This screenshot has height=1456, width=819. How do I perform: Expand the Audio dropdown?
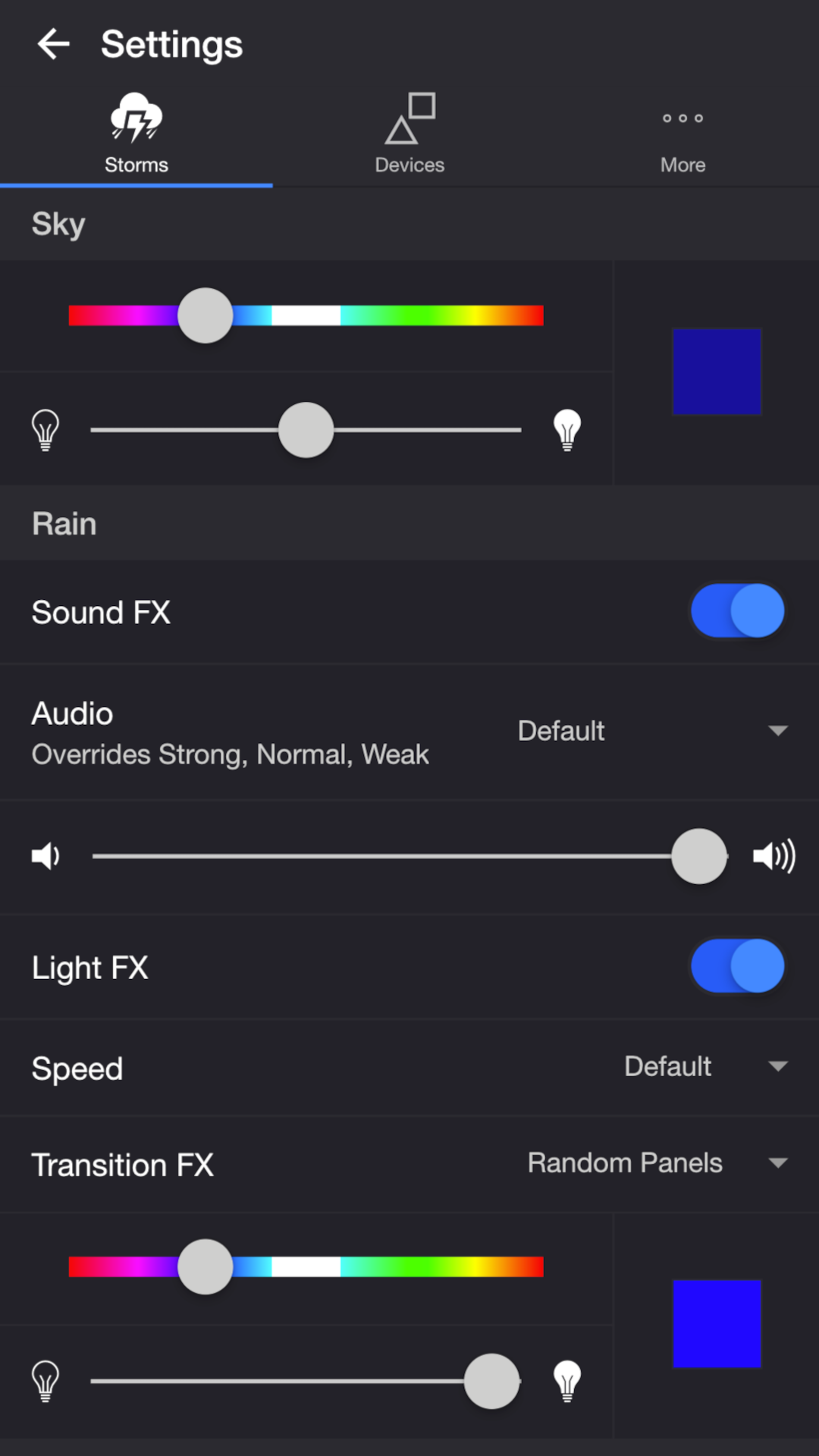click(x=652, y=731)
